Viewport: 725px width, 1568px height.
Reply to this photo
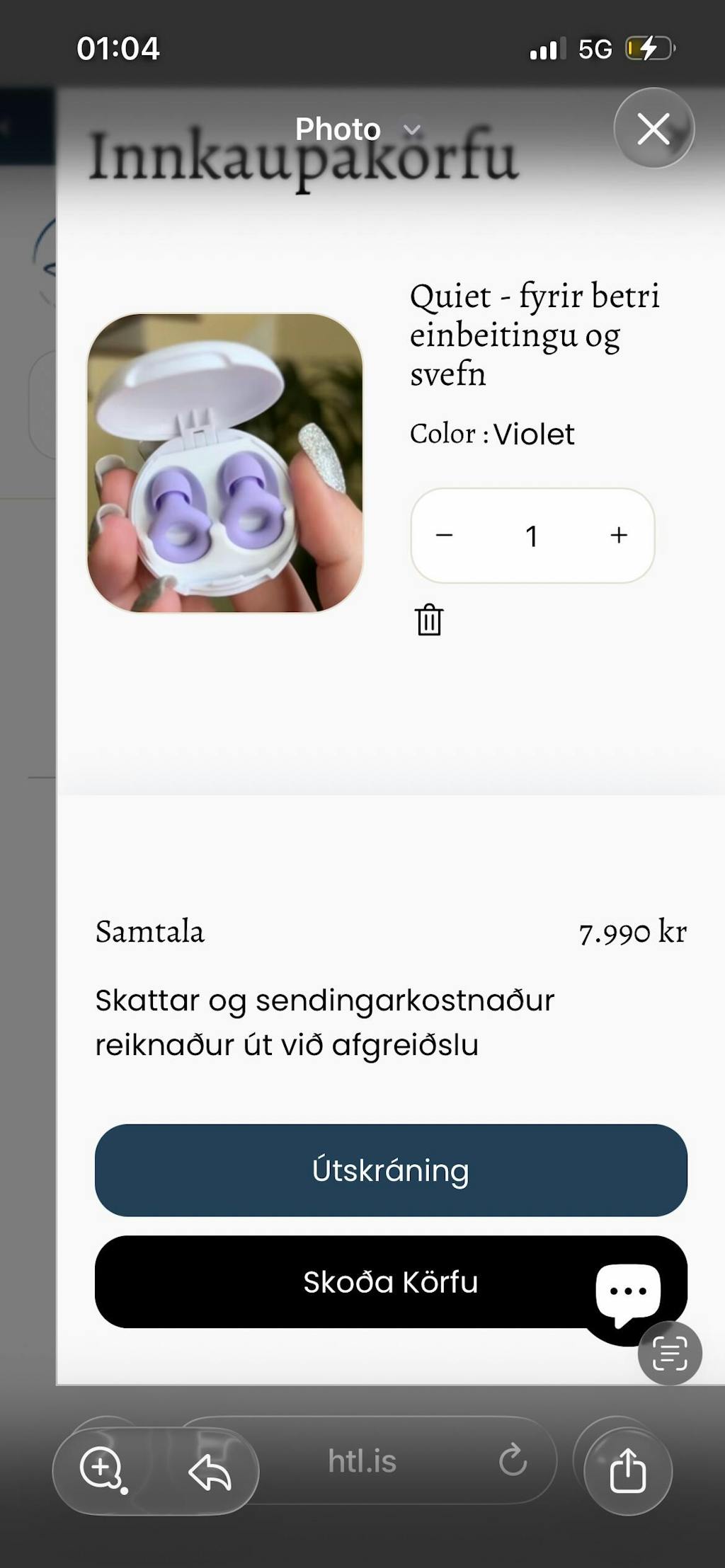pos(210,1472)
